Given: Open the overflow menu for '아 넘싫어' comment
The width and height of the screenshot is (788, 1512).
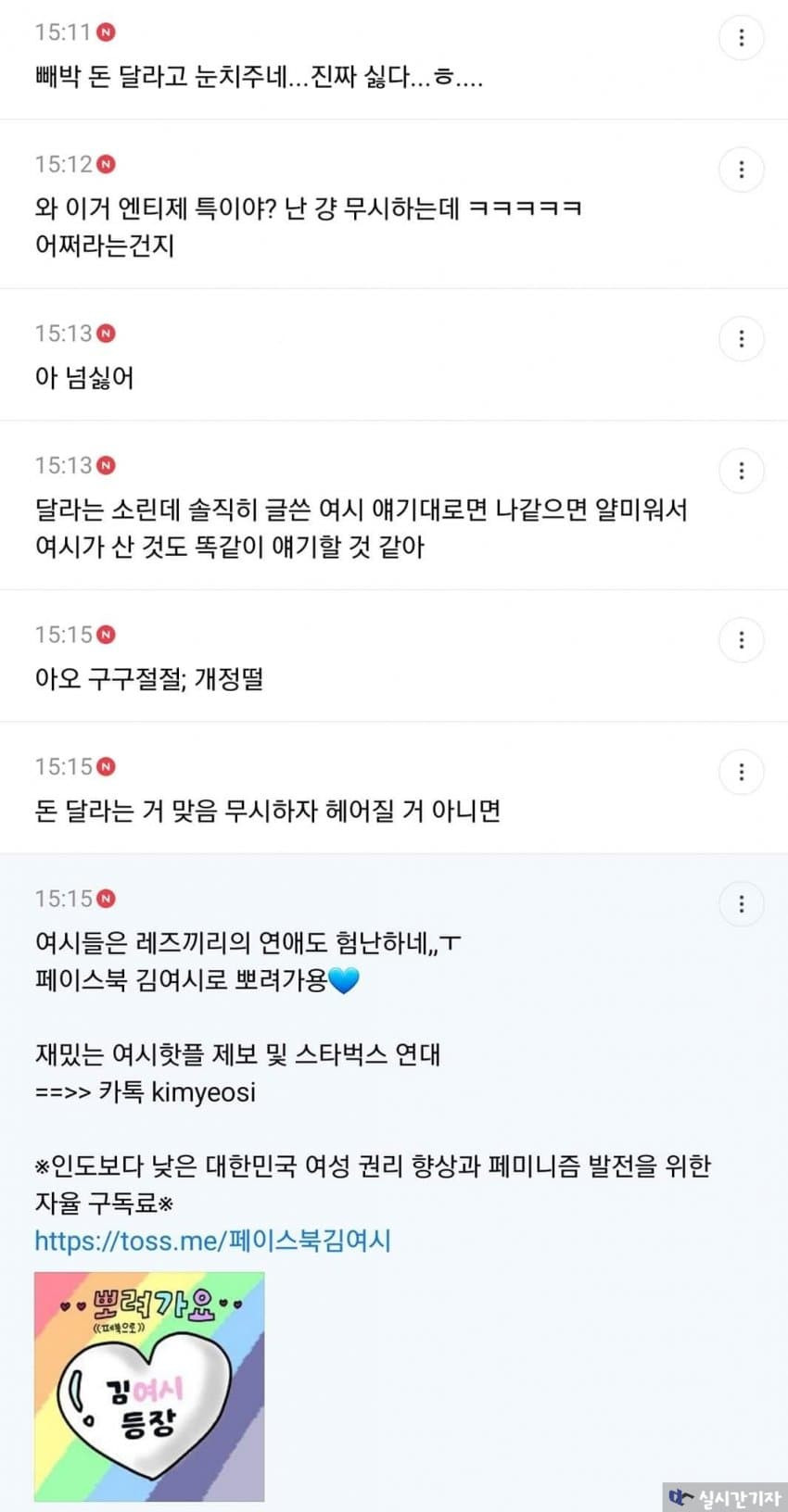Looking at the screenshot, I should pos(741,338).
